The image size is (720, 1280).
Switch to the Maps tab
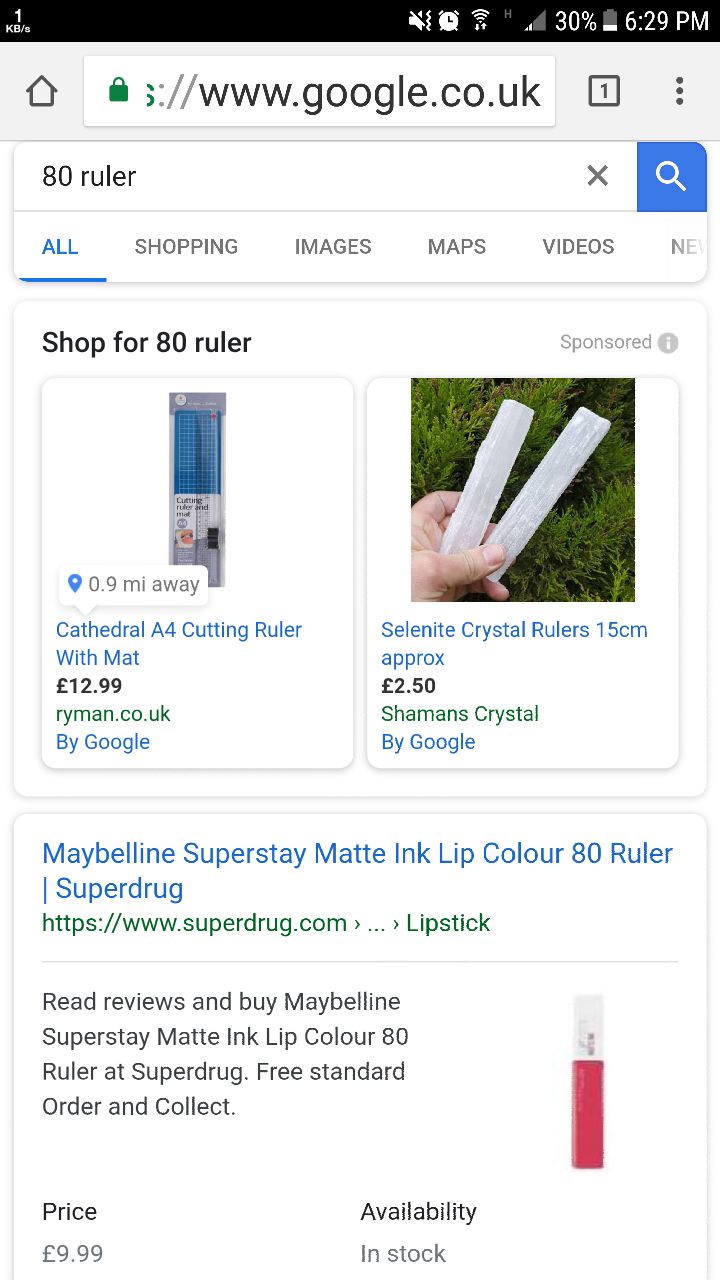pos(457,247)
